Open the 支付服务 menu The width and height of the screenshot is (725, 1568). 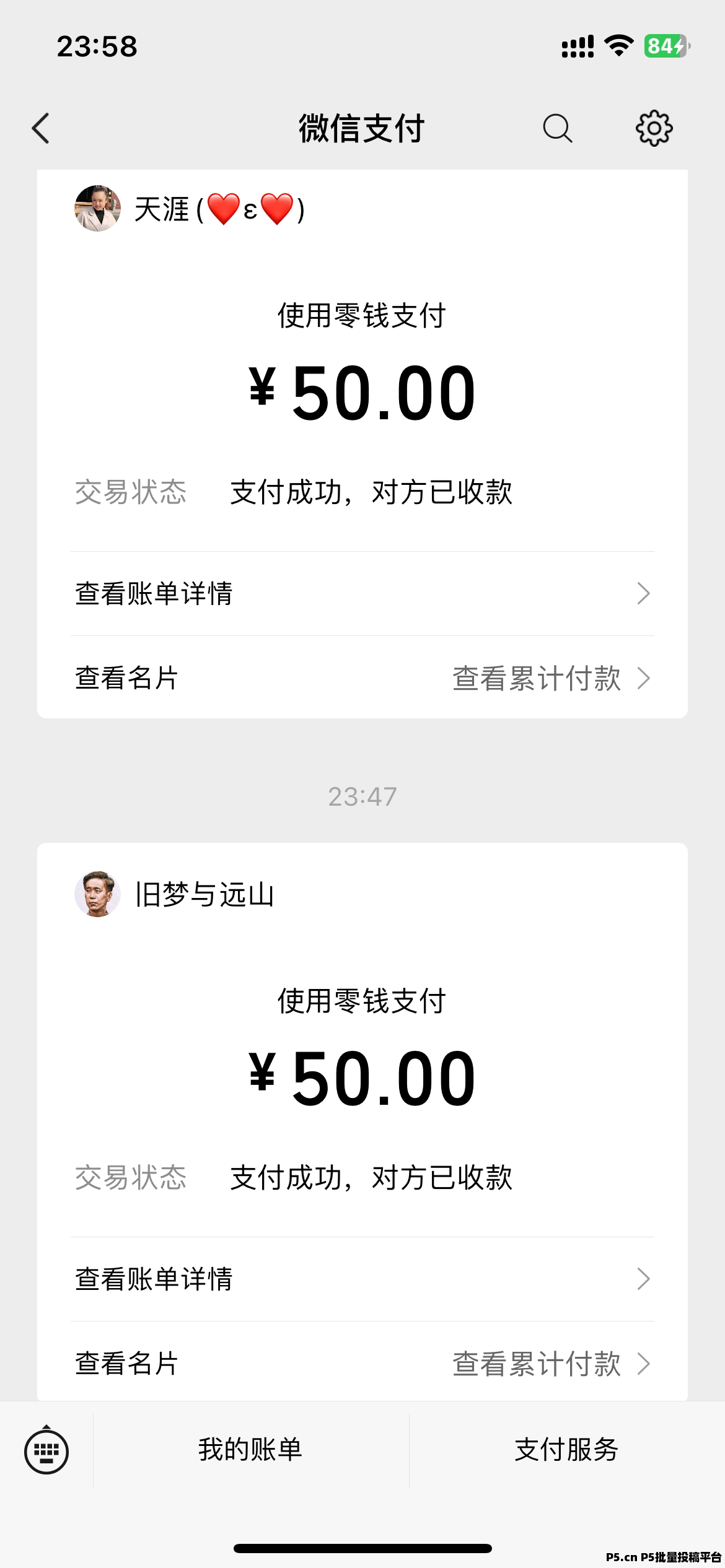(x=566, y=1450)
